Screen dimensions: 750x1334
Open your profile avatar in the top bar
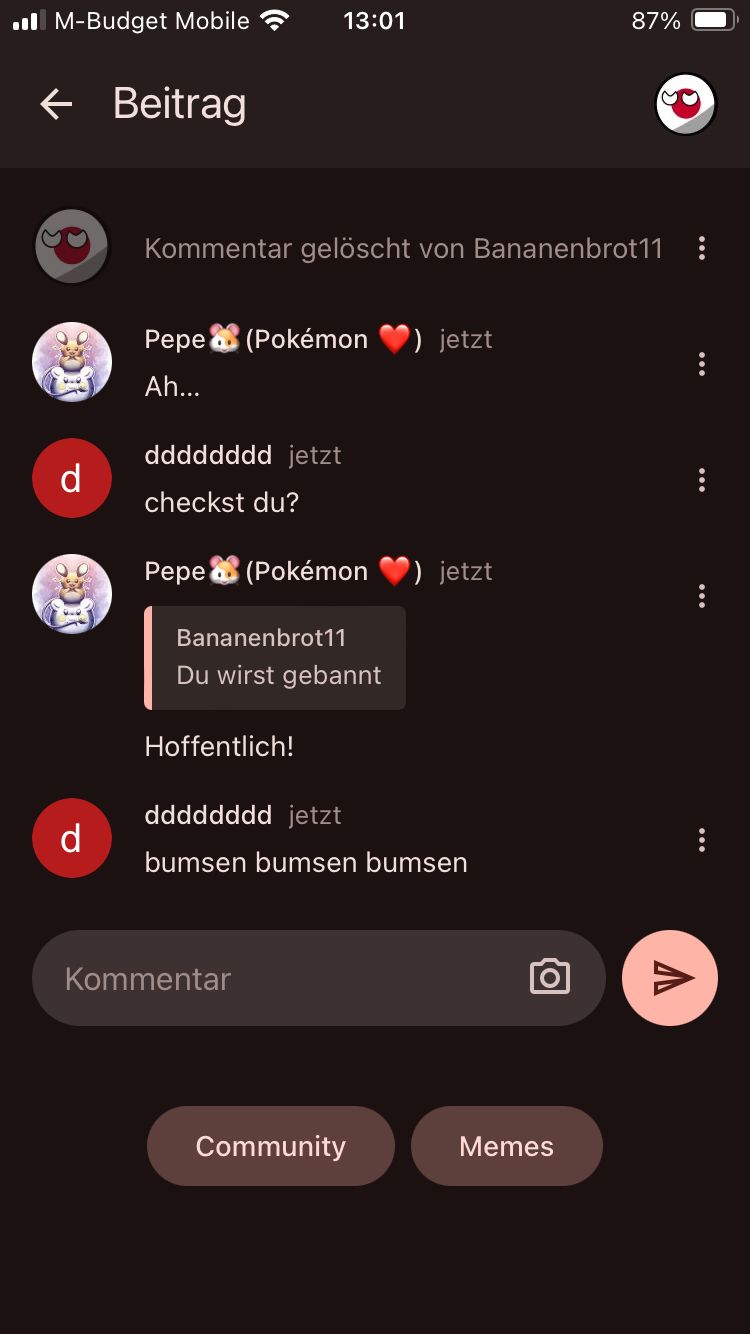pyautogui.click(x=685, y=104)
